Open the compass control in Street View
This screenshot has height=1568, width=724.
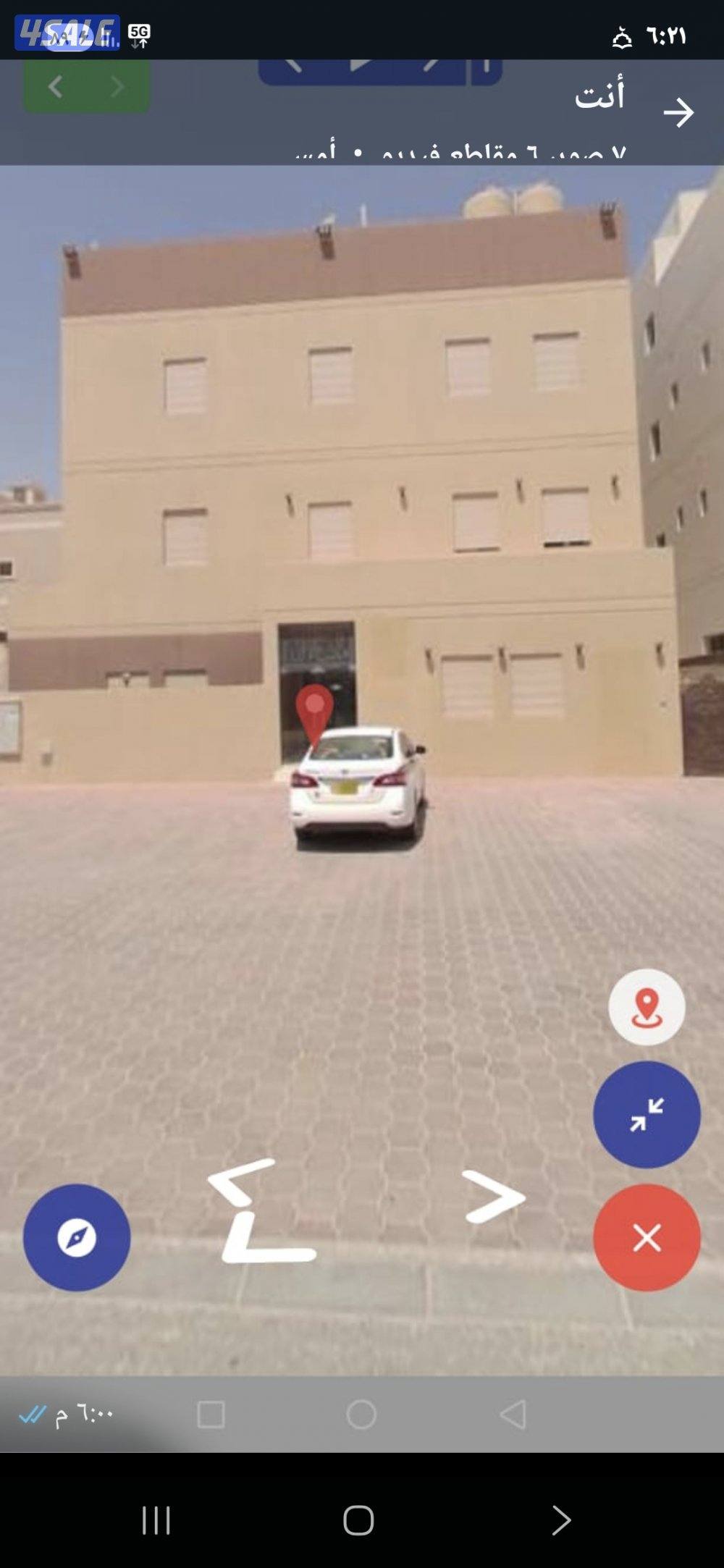click(75, 1236)
